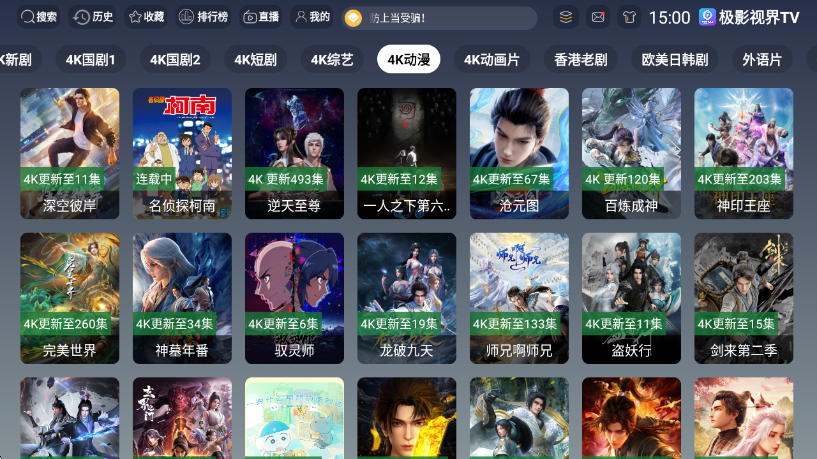Tap the layers icon in top bar
817x459 pixels.
[566, 17]
